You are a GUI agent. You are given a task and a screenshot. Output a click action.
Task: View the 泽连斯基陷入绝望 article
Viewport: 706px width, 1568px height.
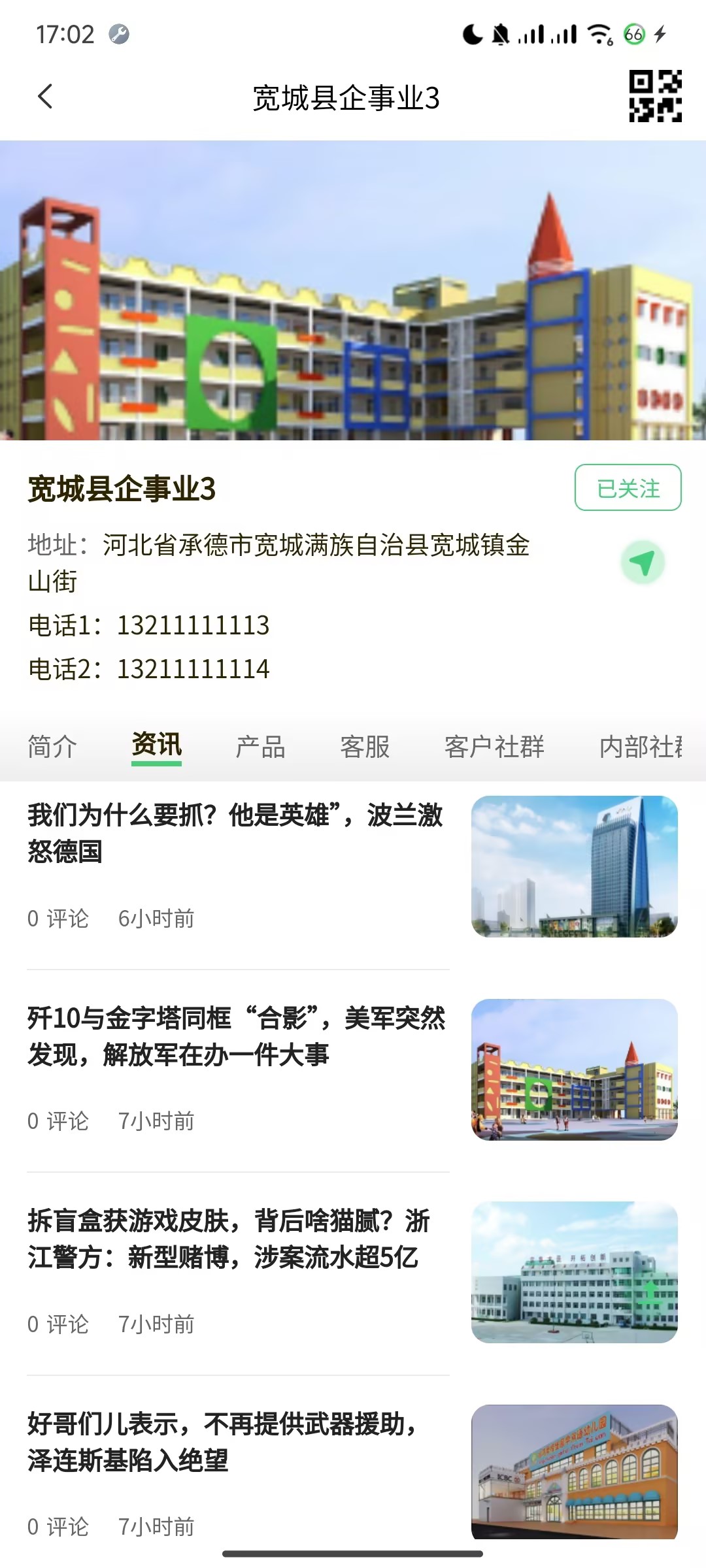(222, 1441)
